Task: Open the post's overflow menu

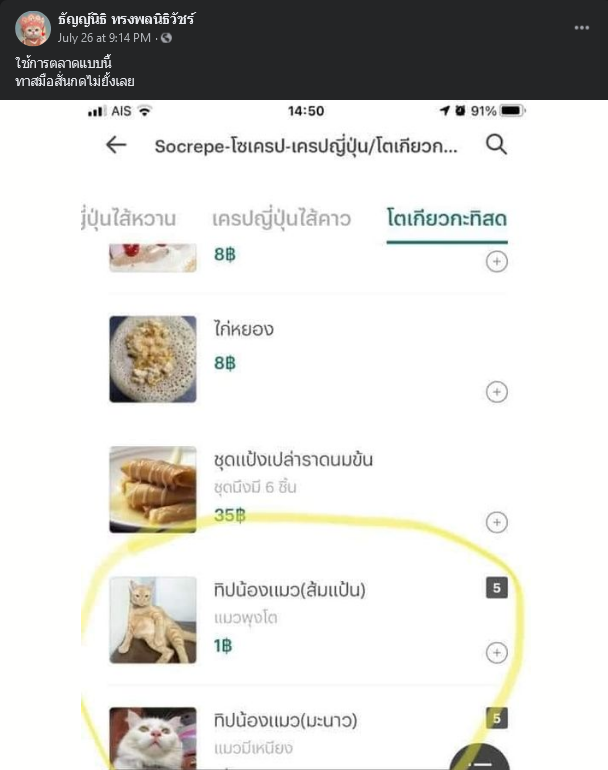Action: pyautogui.click(x=581, y=28)
